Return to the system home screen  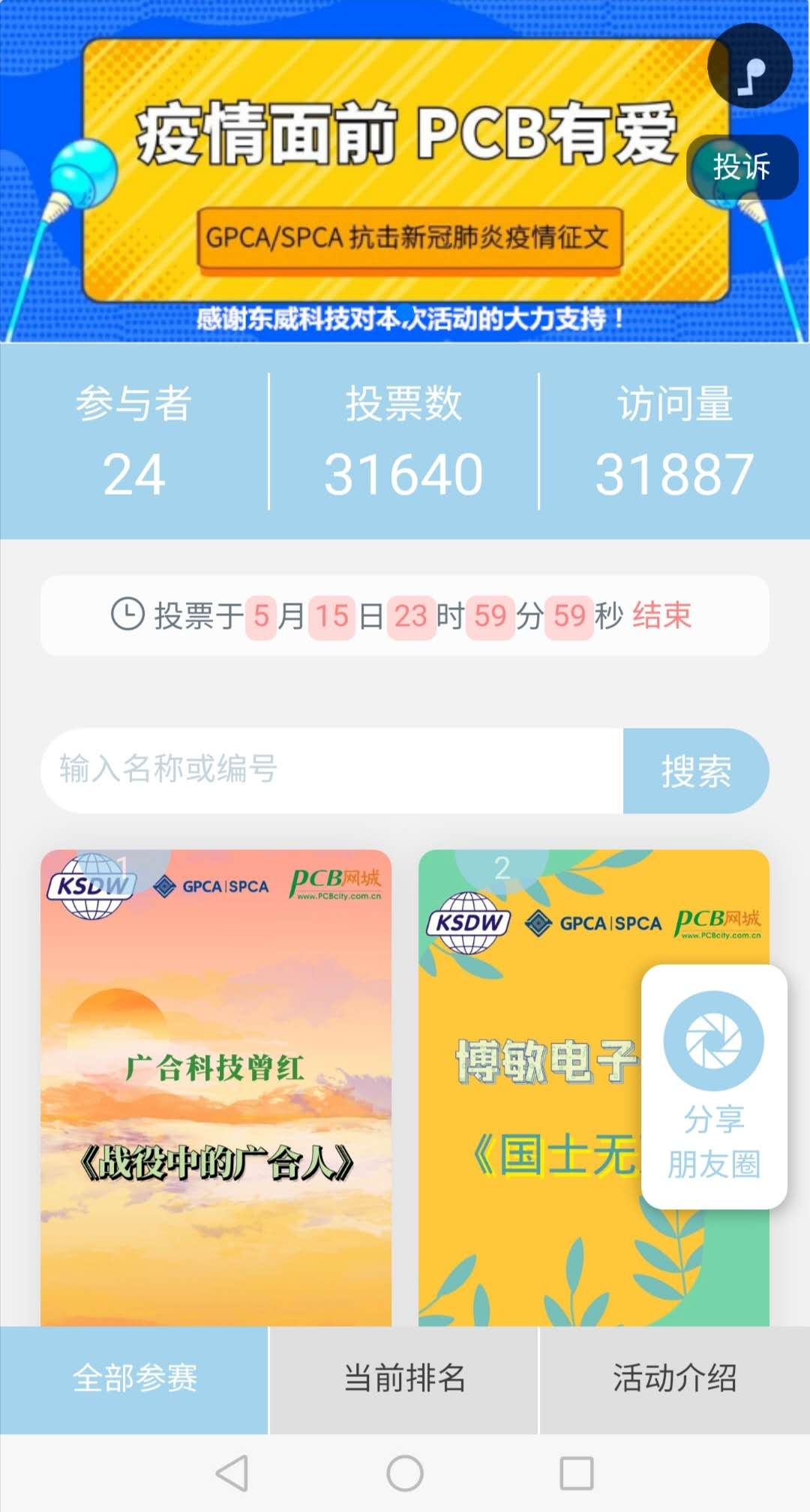pos(405,1473)
